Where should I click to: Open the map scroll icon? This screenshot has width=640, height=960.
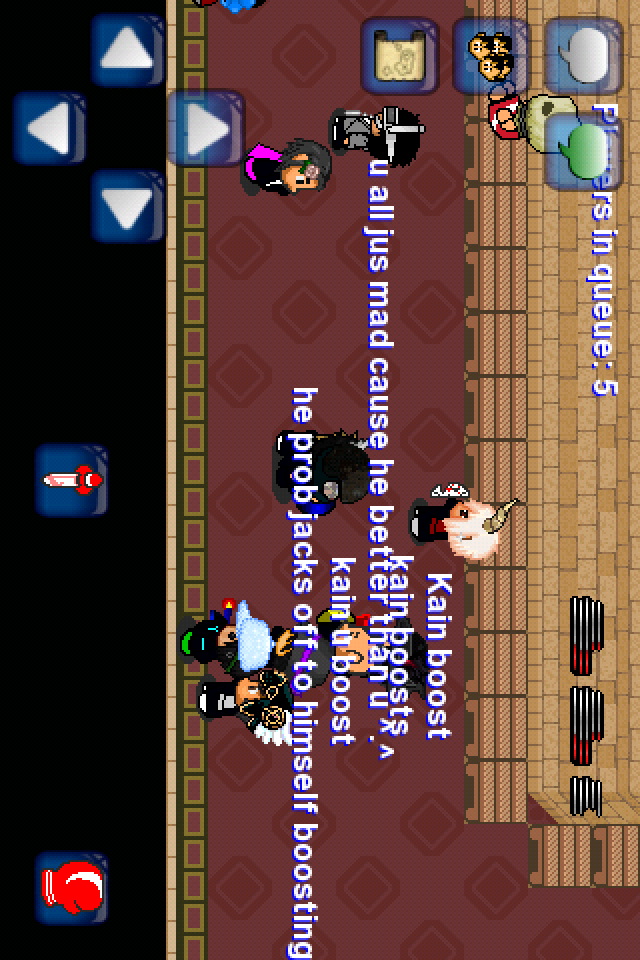tap(400, 56)
